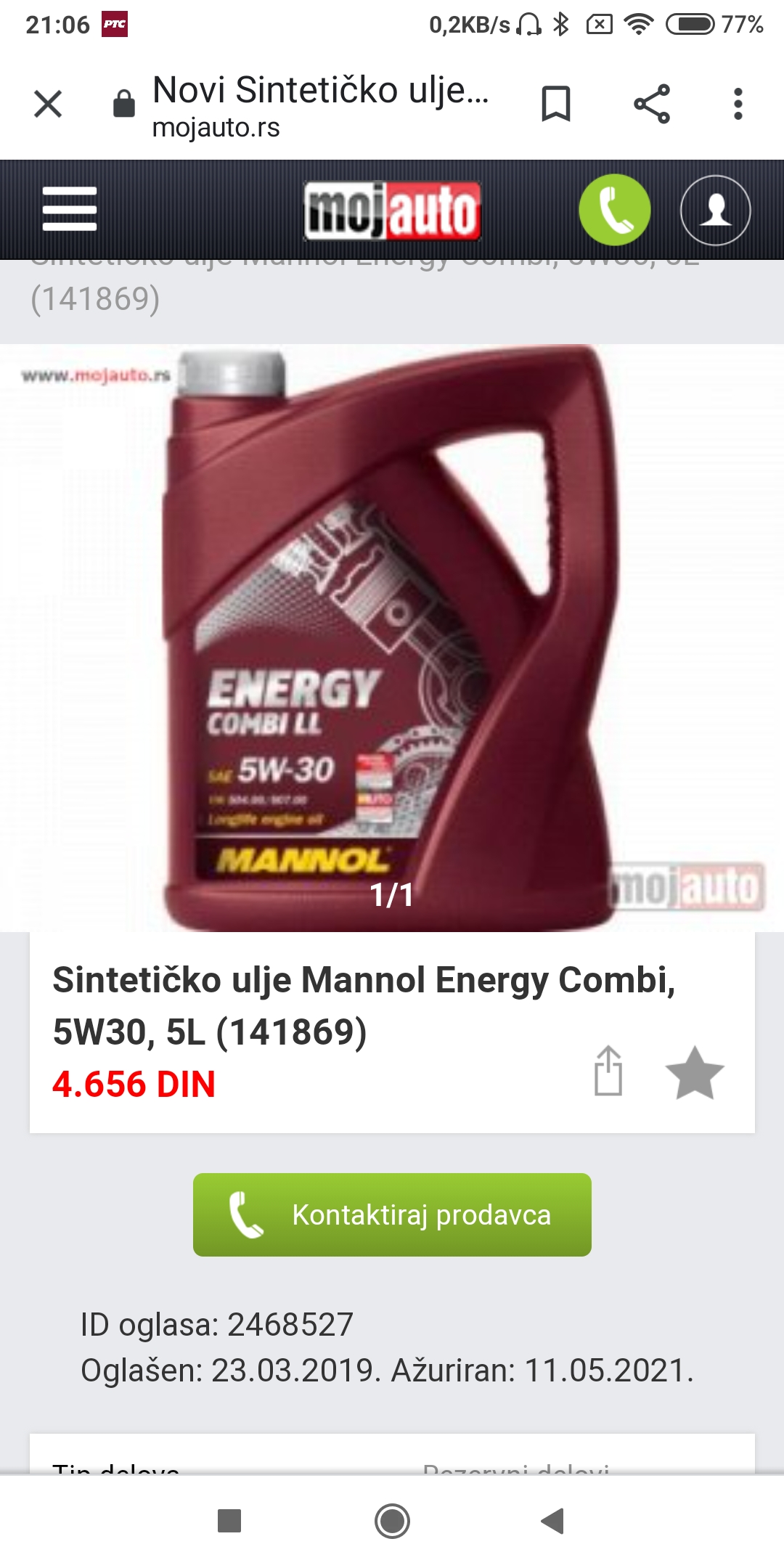Open the user profile icon
This screenshot has height=1568, width=784.
click(715, 210)
